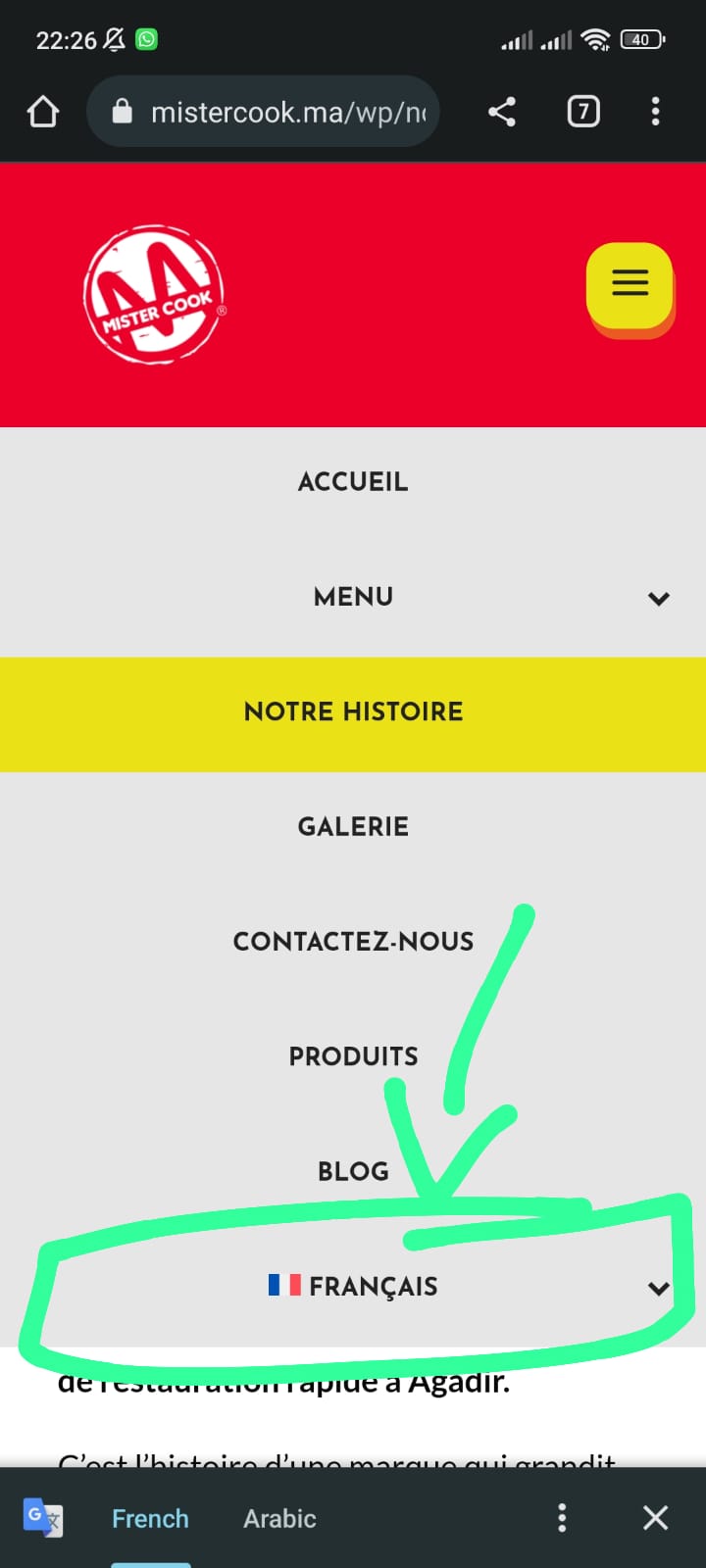This screenshot has width=706, height=1568.
Task: View the Produits page
Action: [x=353, y=1056]
